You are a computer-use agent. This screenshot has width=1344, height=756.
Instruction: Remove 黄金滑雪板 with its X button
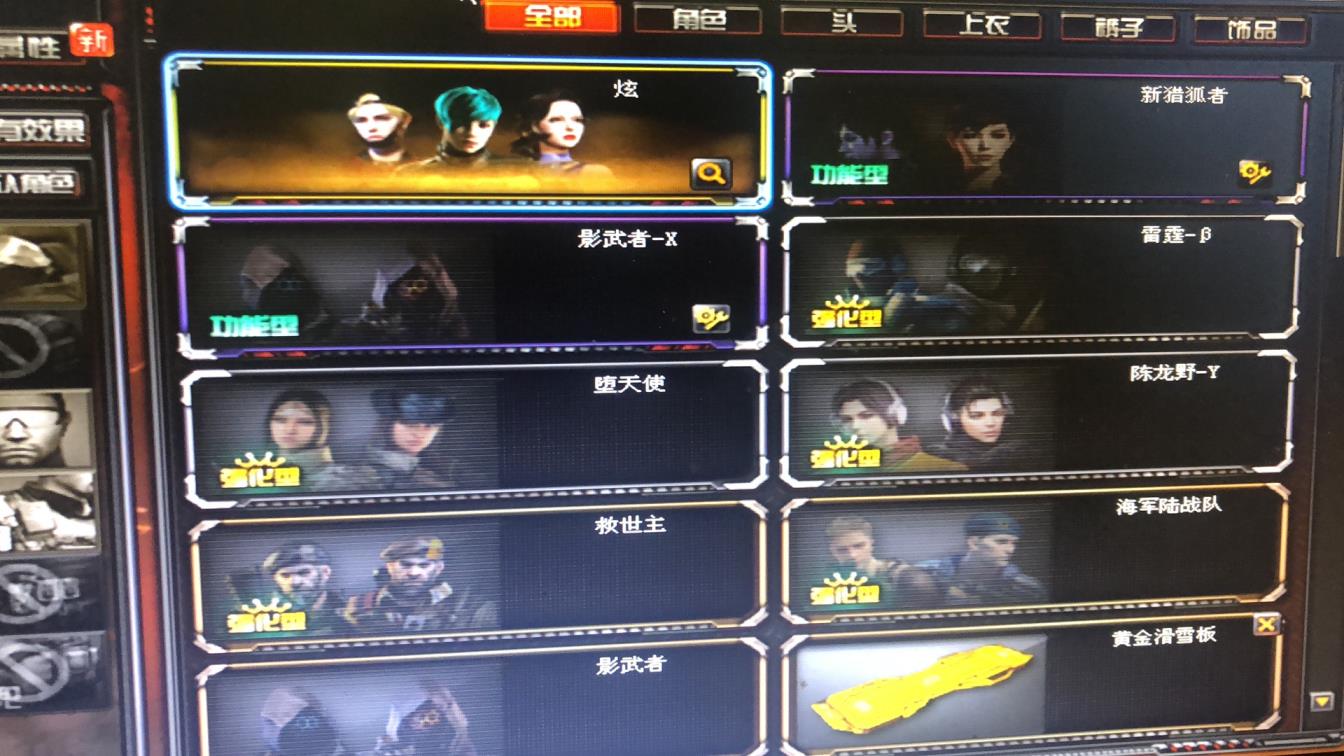(x=1266, y=626)
